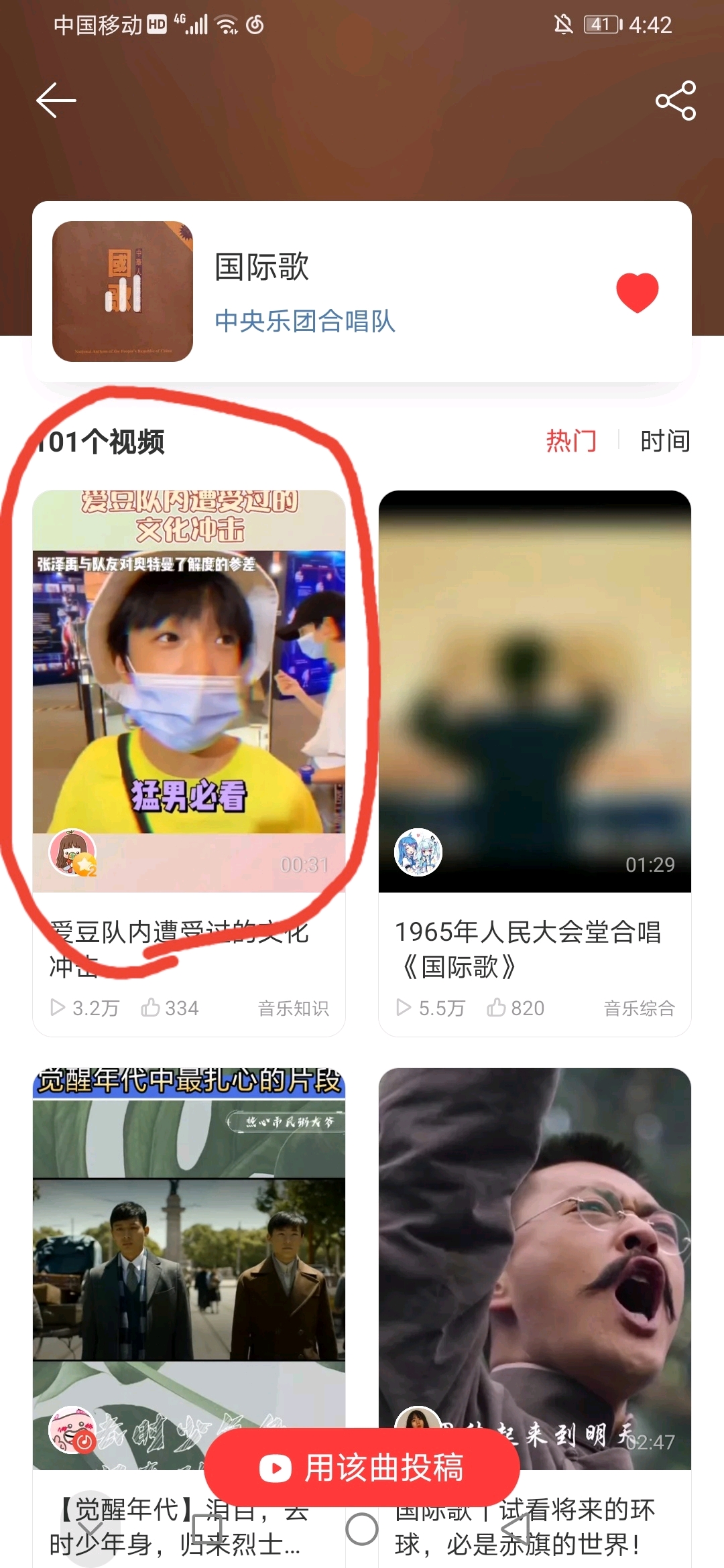The height and width of the screenshot is (1568, 724).
Task: Open video 爱豆队内遭受过的文化冲击
Action: (189, 690)
